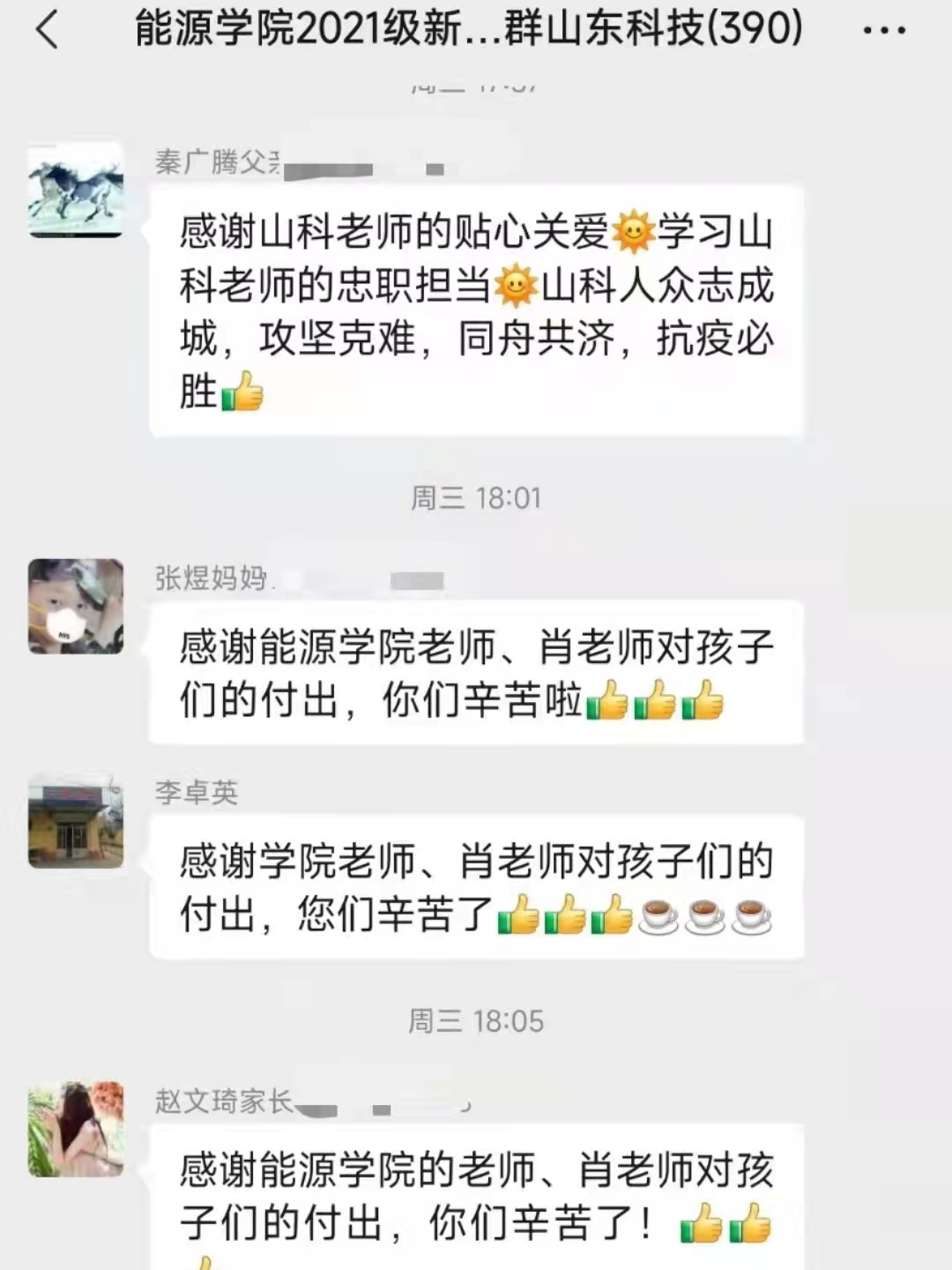
Task: Go back from the group chat
Action: click(48, 31)
